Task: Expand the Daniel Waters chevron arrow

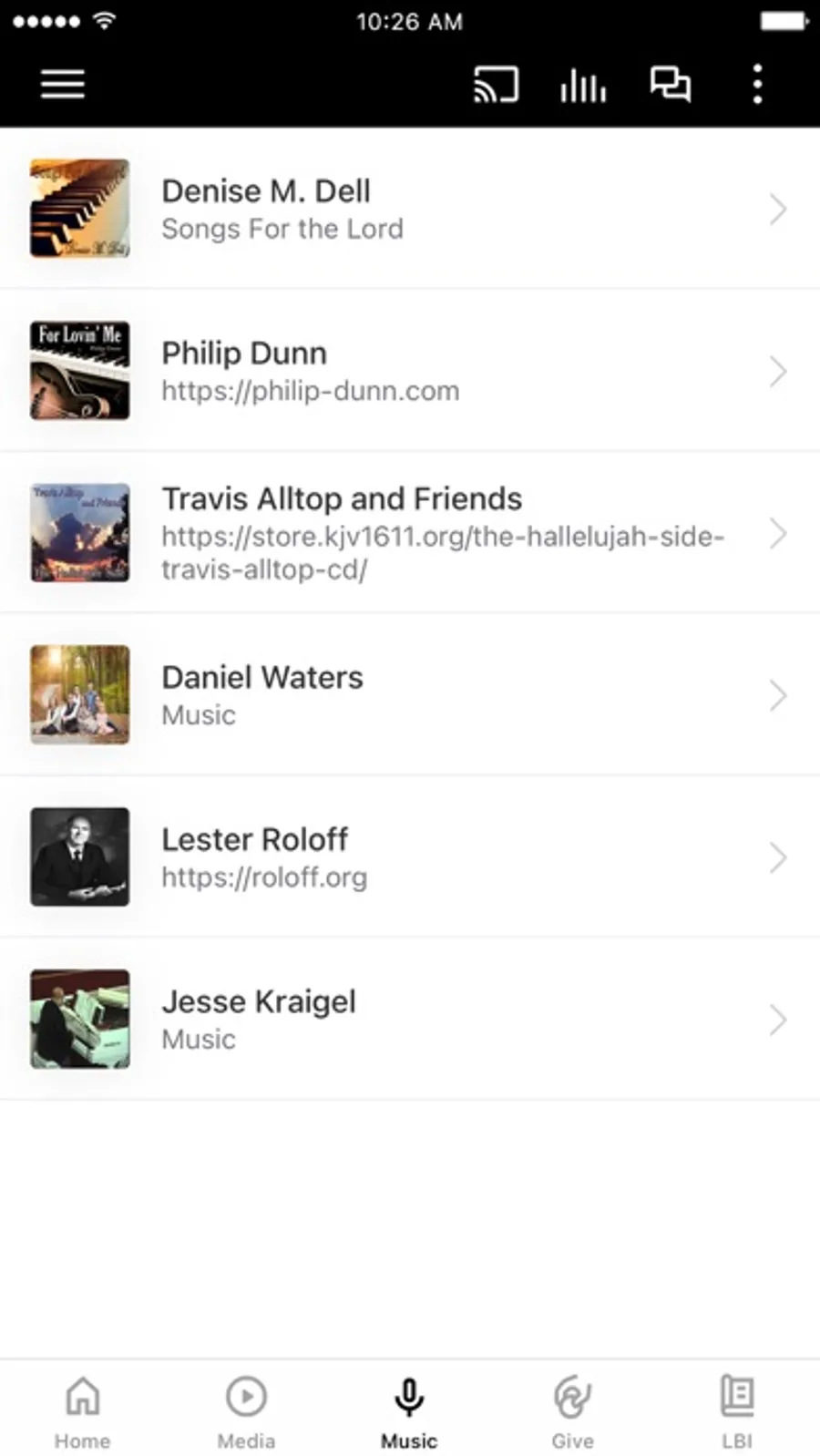Action: click(x=779, y=695)
